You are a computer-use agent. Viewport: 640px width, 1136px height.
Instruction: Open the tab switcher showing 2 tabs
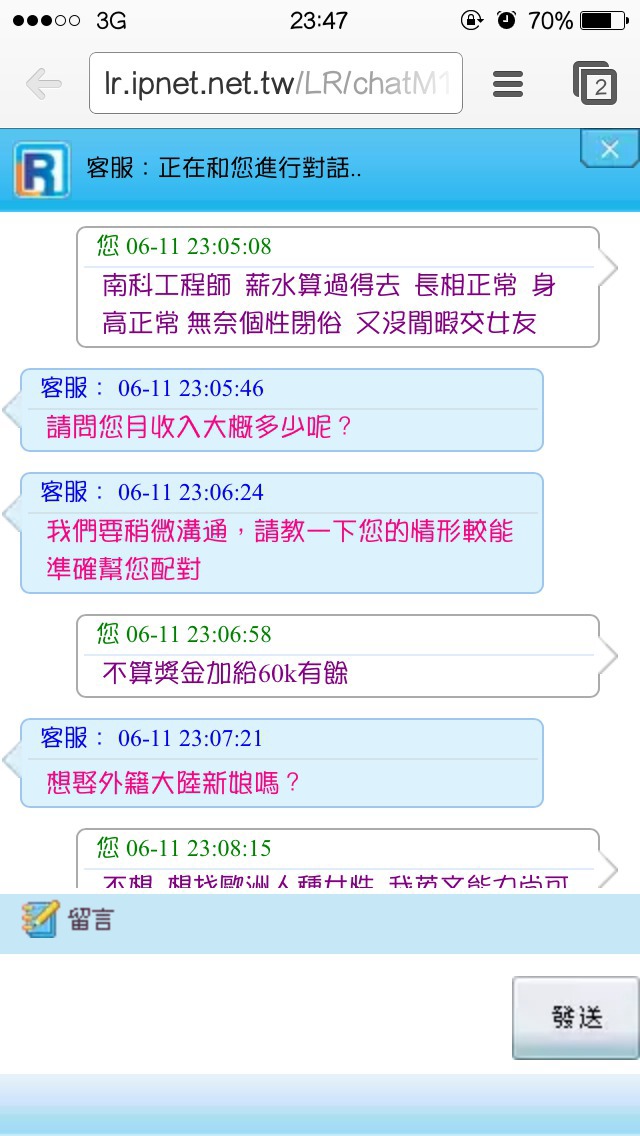pos(595,83)
